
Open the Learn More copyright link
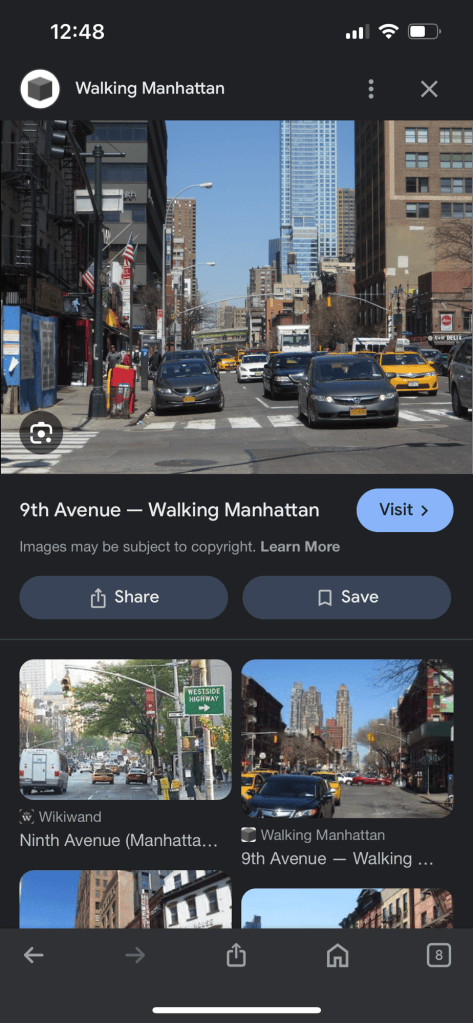click(x=300, y=547)
